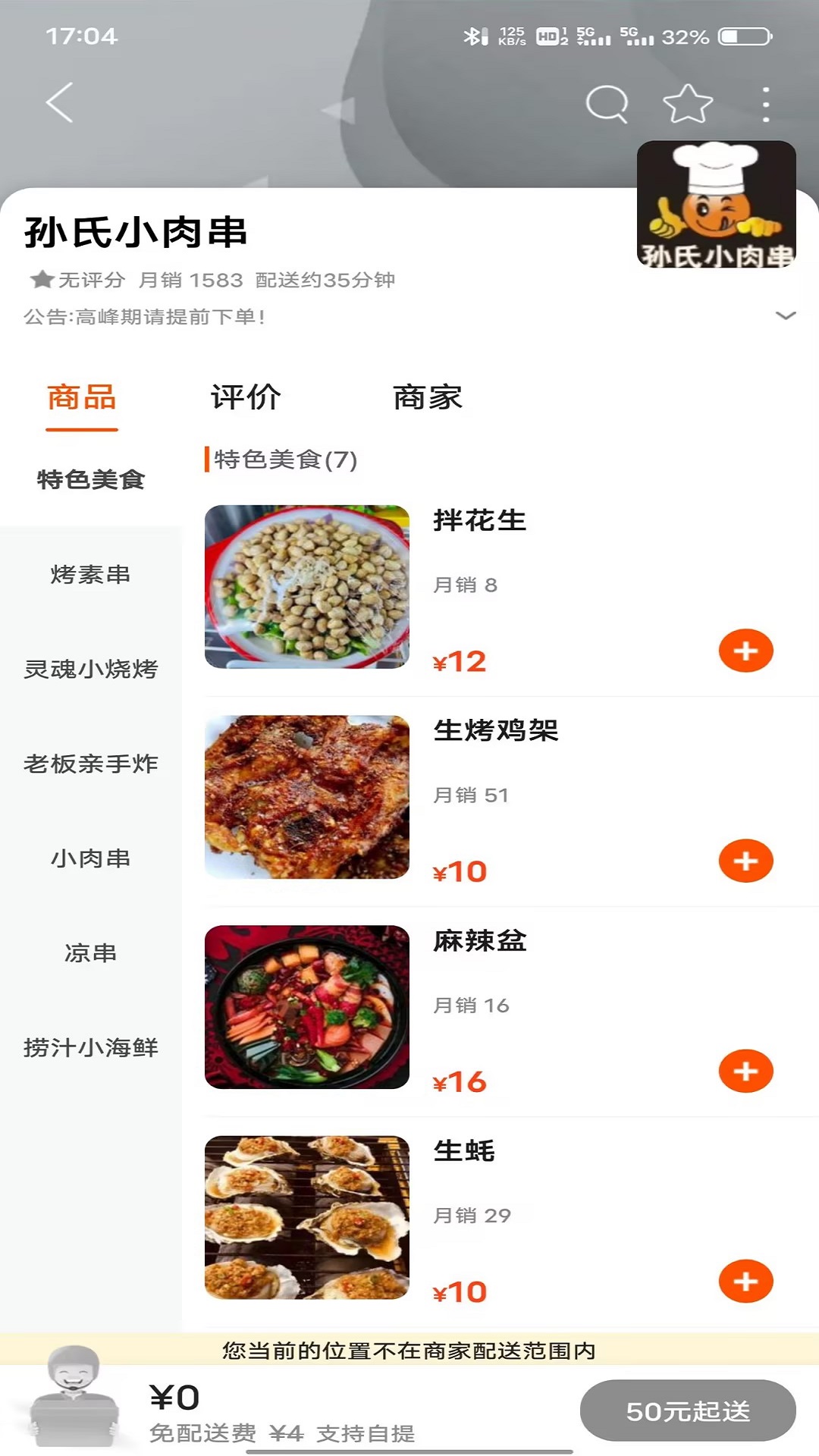Add 生烤鸡架 using its plus icon
Screen dimensions: 819x1456
[746, 861]
